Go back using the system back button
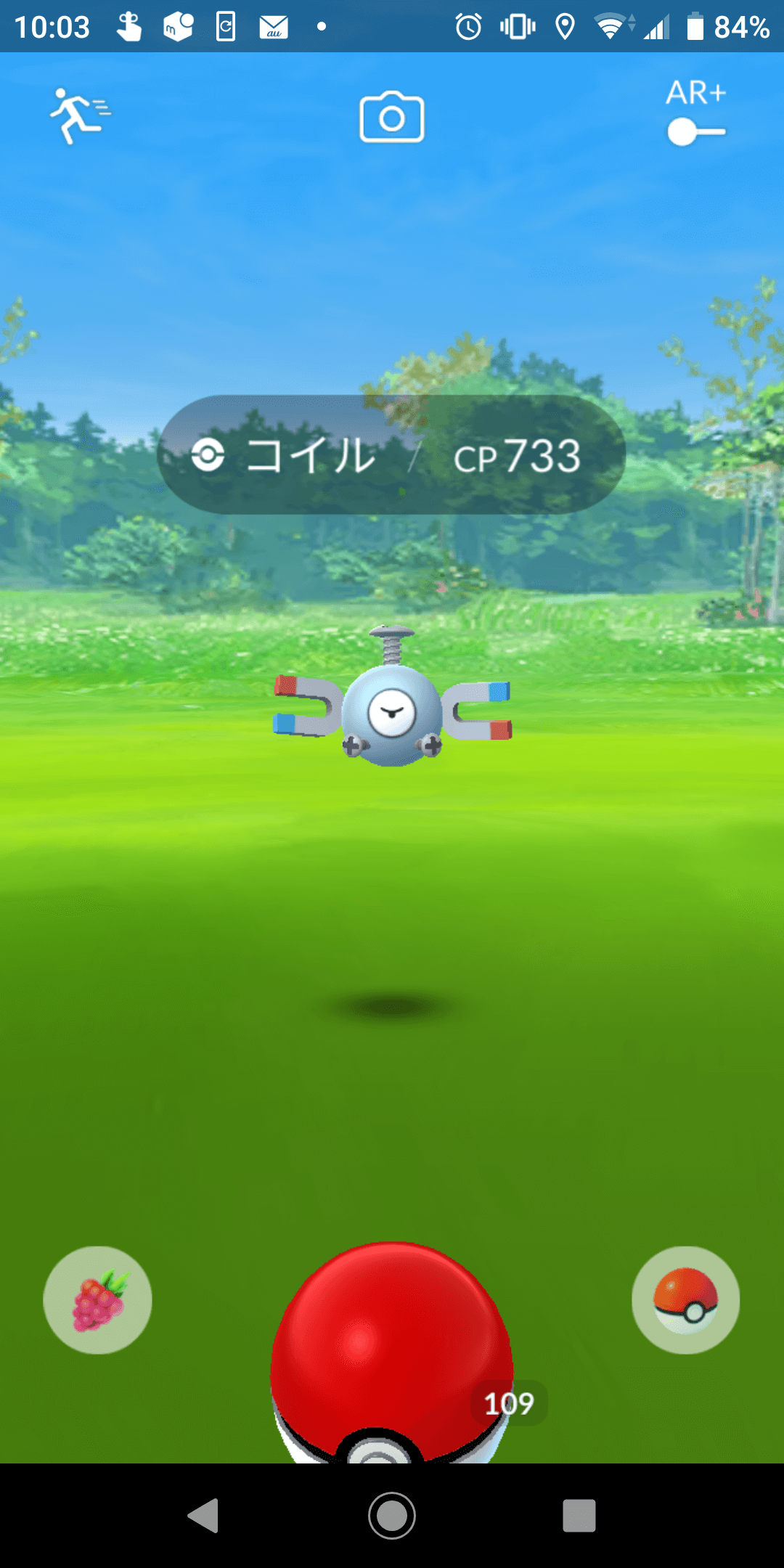 click(x=204, y=1516)
